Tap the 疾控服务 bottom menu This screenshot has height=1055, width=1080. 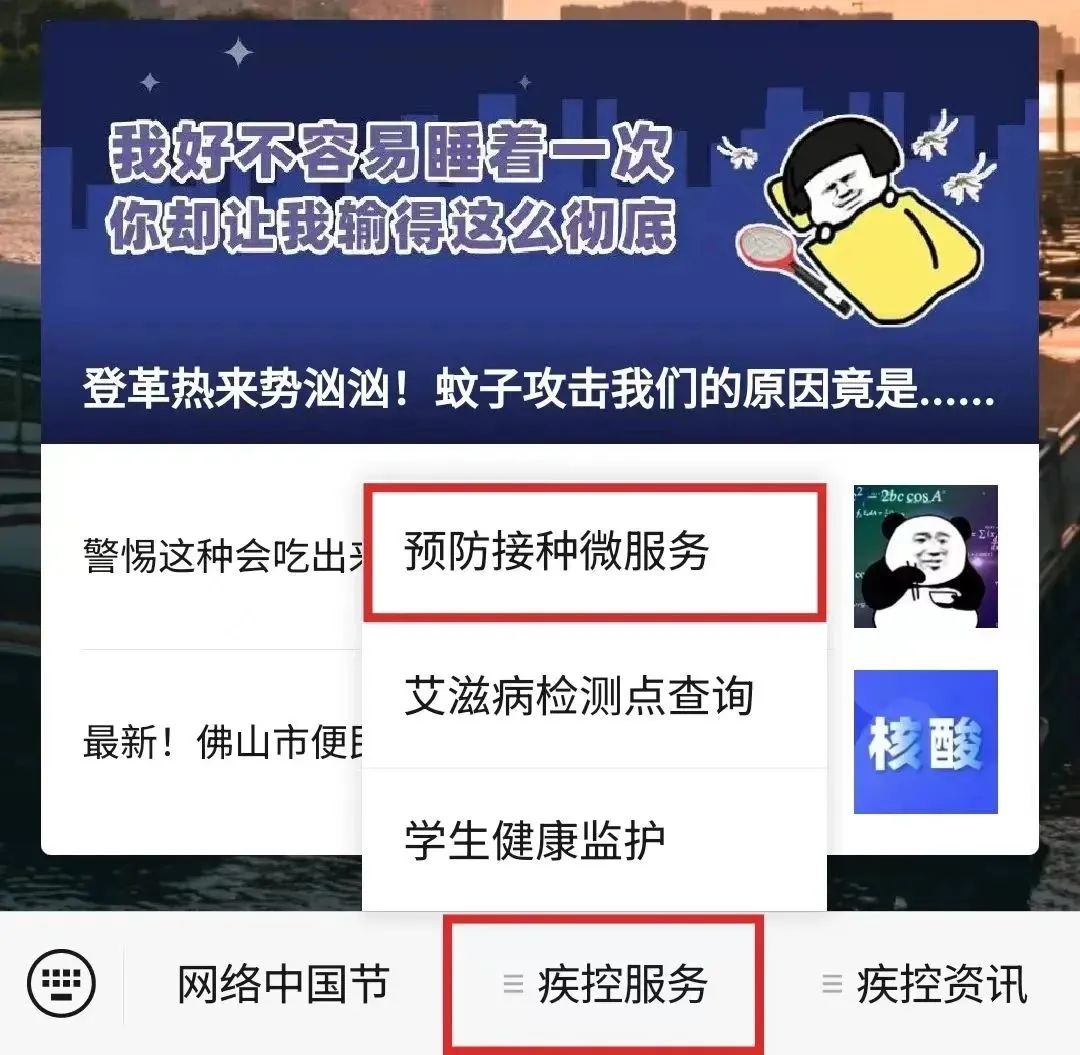606,984
